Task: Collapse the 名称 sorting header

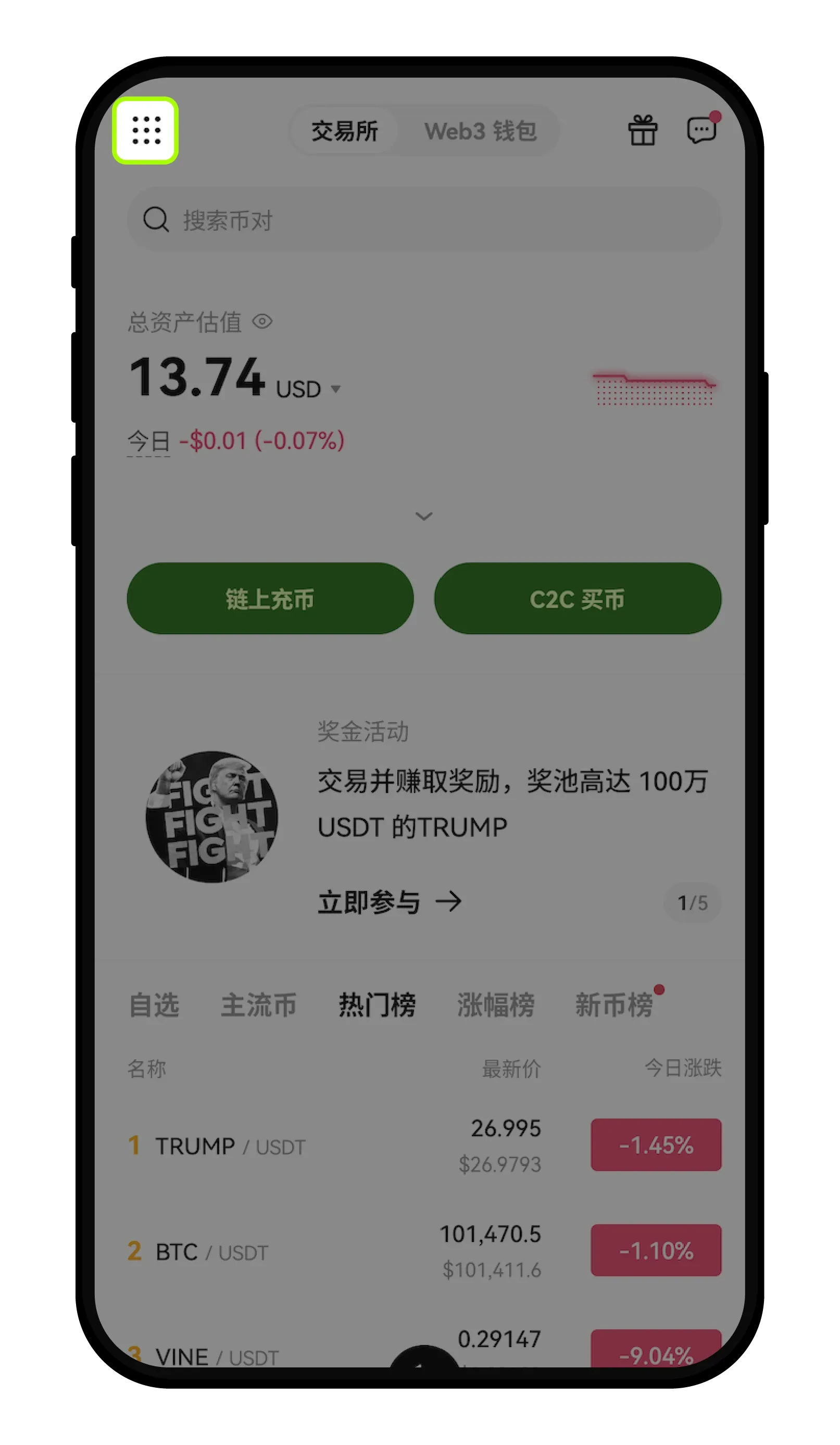Action: 147,1067
